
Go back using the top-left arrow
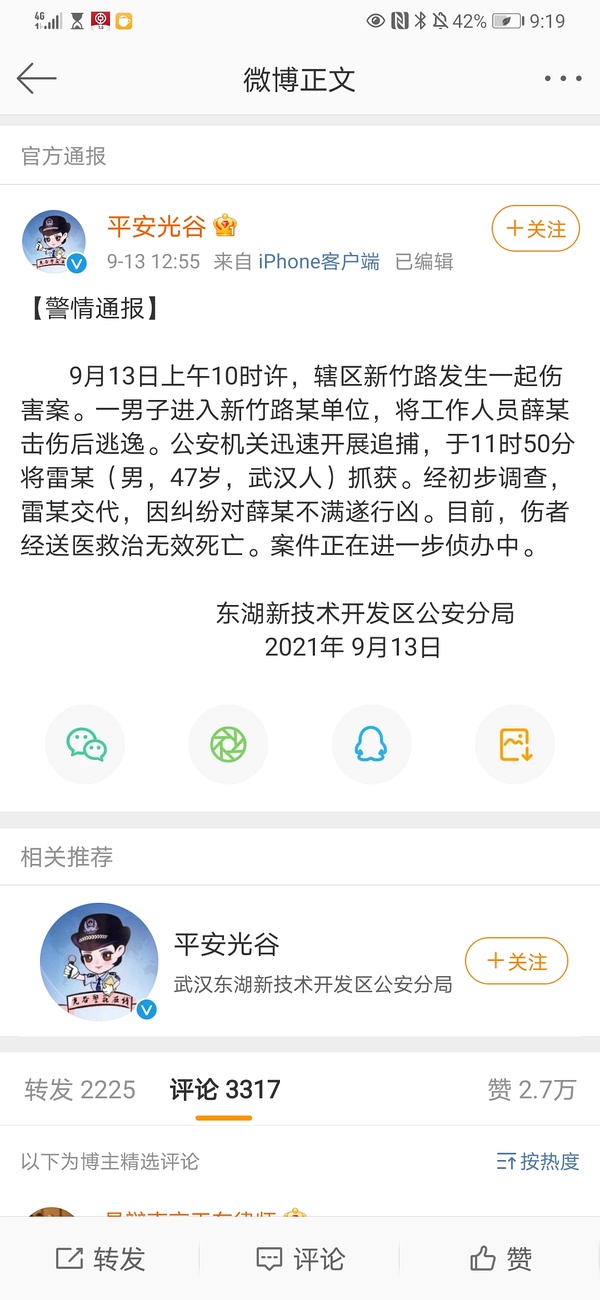click(x=37, y=79)
